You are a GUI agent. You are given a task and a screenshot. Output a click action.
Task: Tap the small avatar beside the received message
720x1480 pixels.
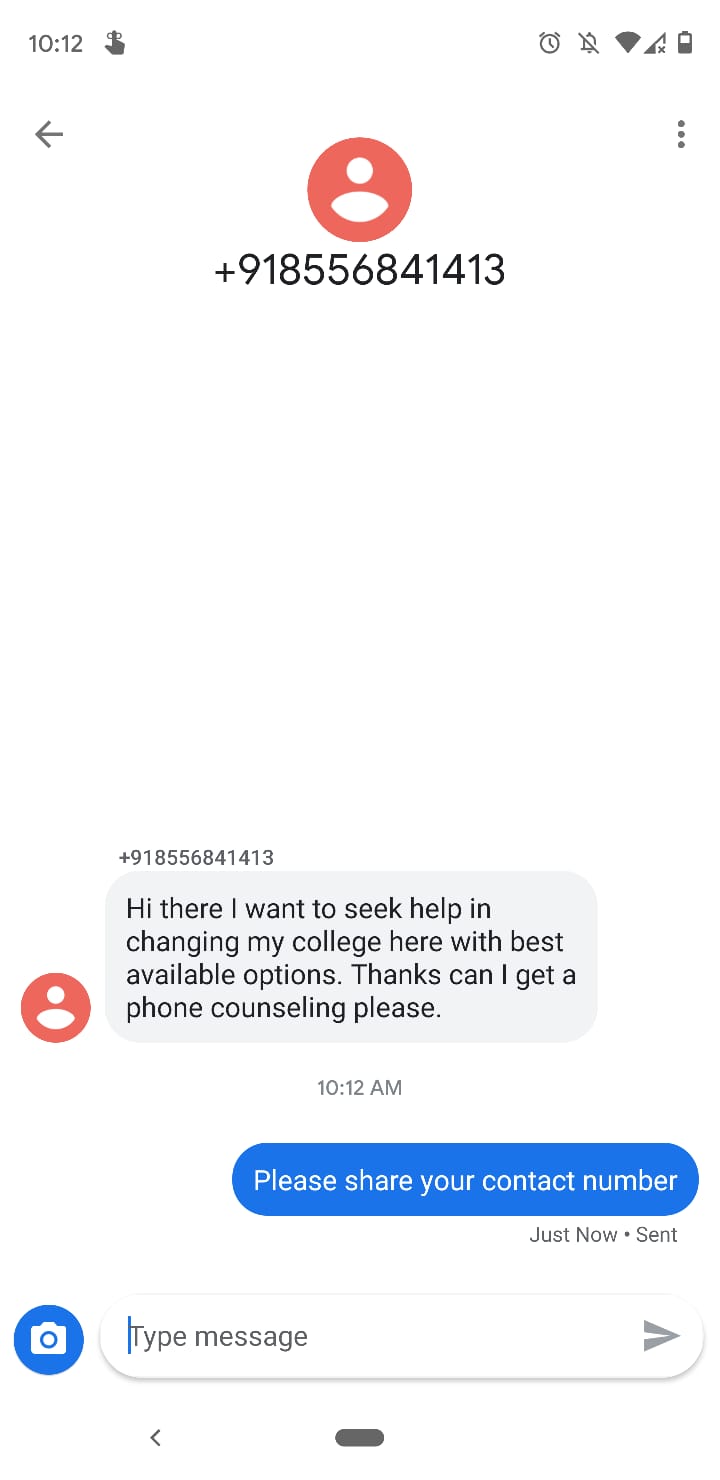pyautogui.click(x=56, y=1007)
